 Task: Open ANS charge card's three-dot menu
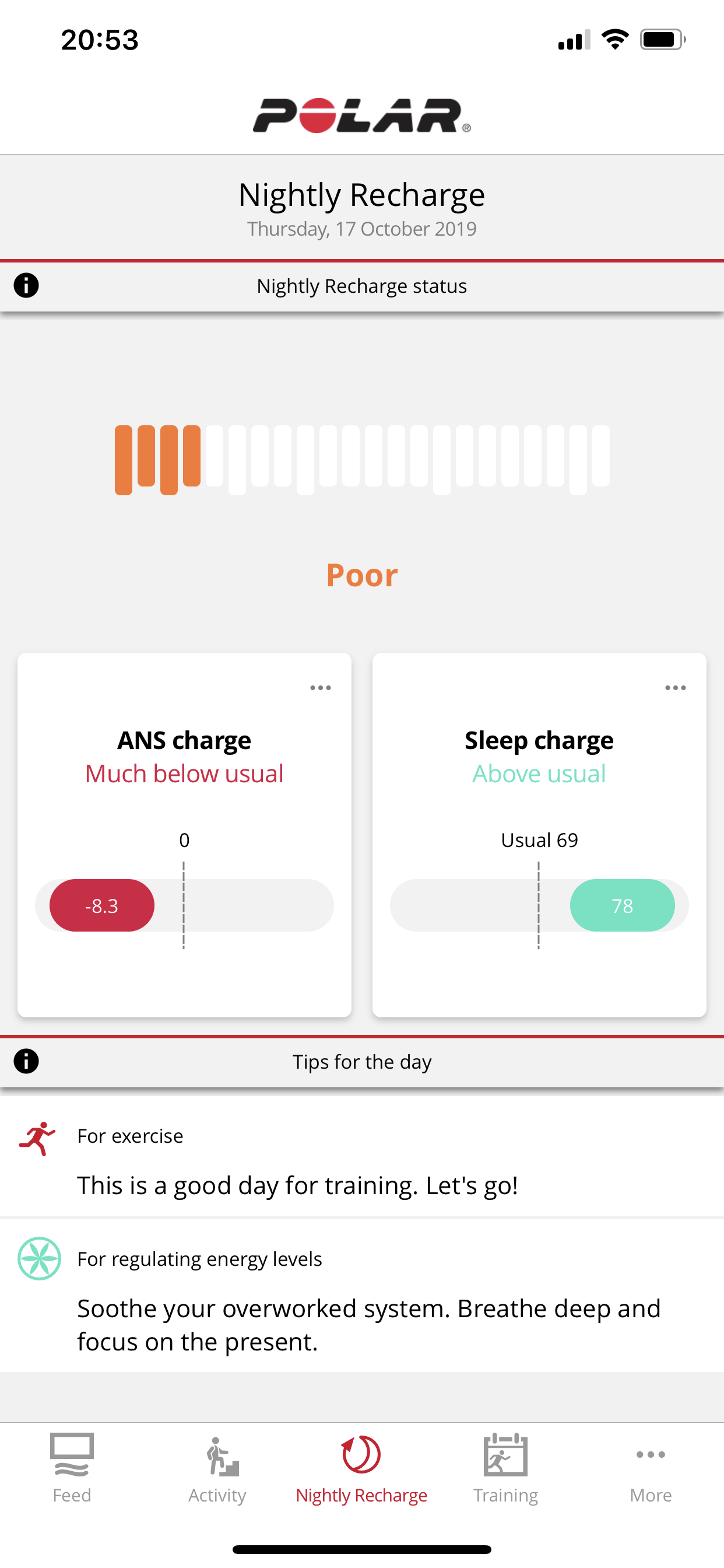coord(321,688)
